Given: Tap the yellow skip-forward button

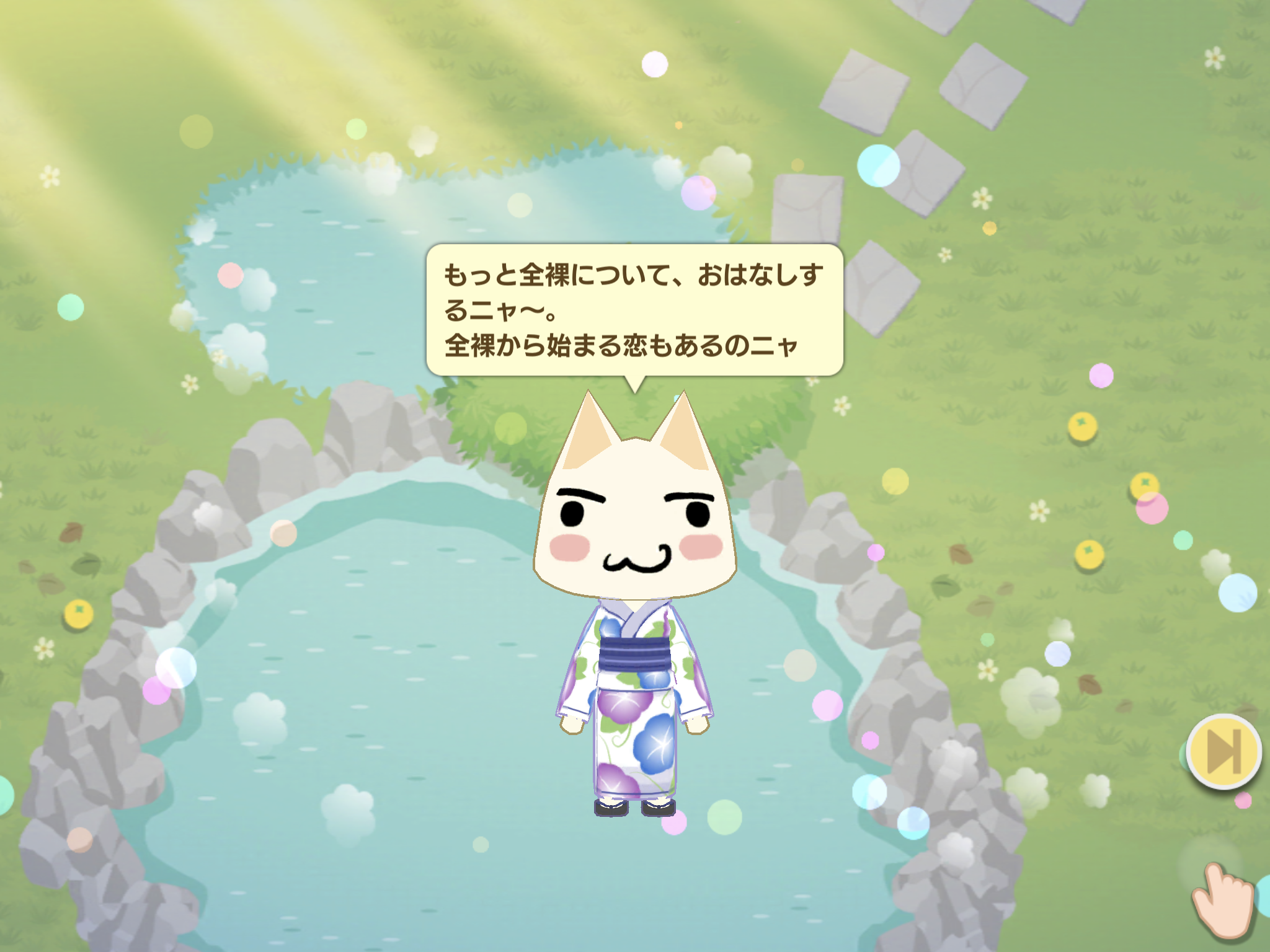Looking at the screenshot, I should [1223, 751].
